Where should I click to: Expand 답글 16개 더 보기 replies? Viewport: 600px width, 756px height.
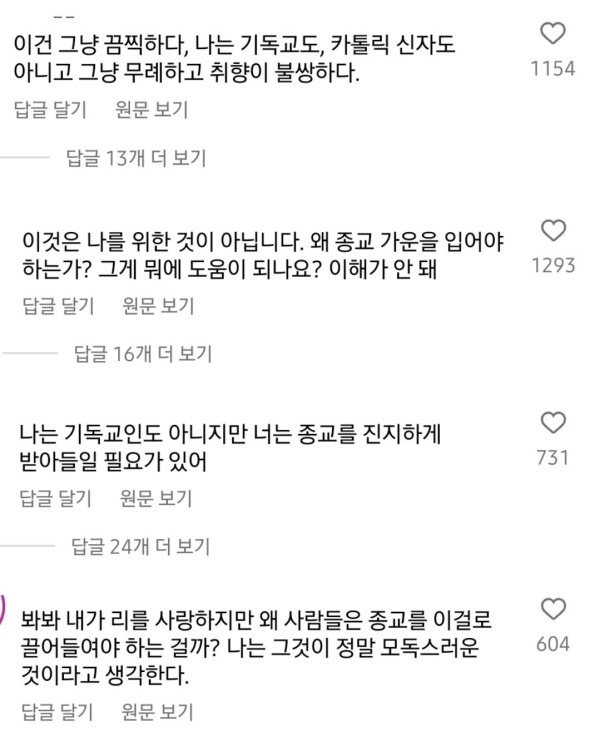tap(144, 353)
